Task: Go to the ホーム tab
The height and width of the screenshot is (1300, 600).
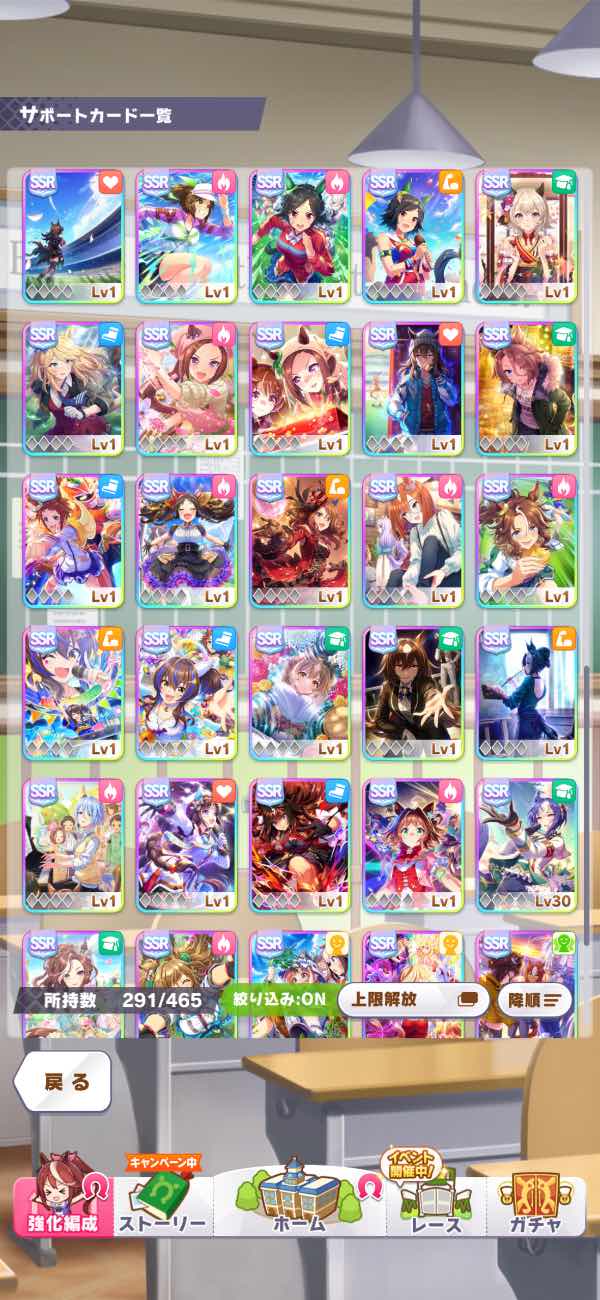Action: pos(299,1200)
